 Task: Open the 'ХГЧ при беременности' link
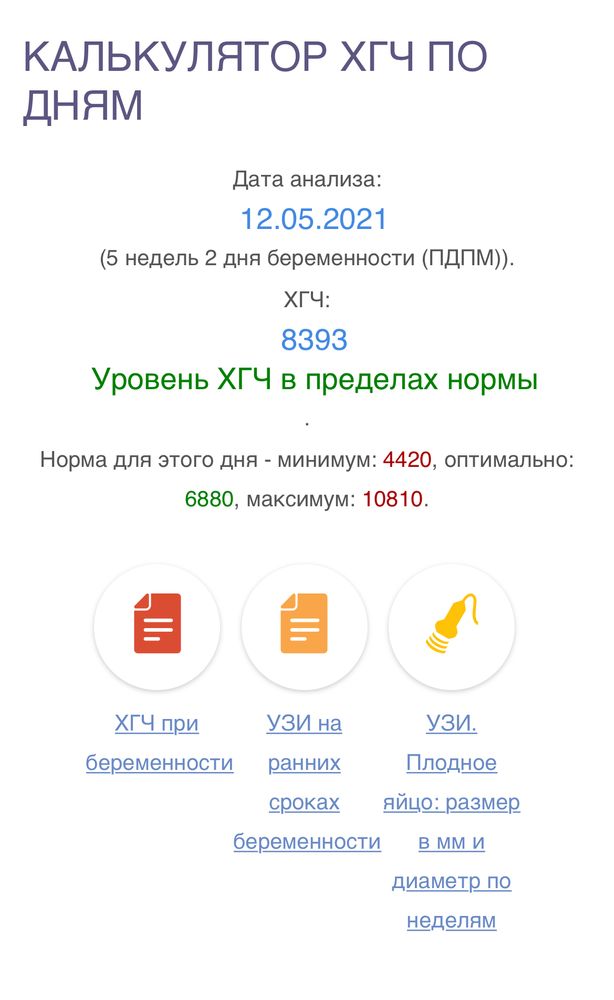click(x=158, y=743)
